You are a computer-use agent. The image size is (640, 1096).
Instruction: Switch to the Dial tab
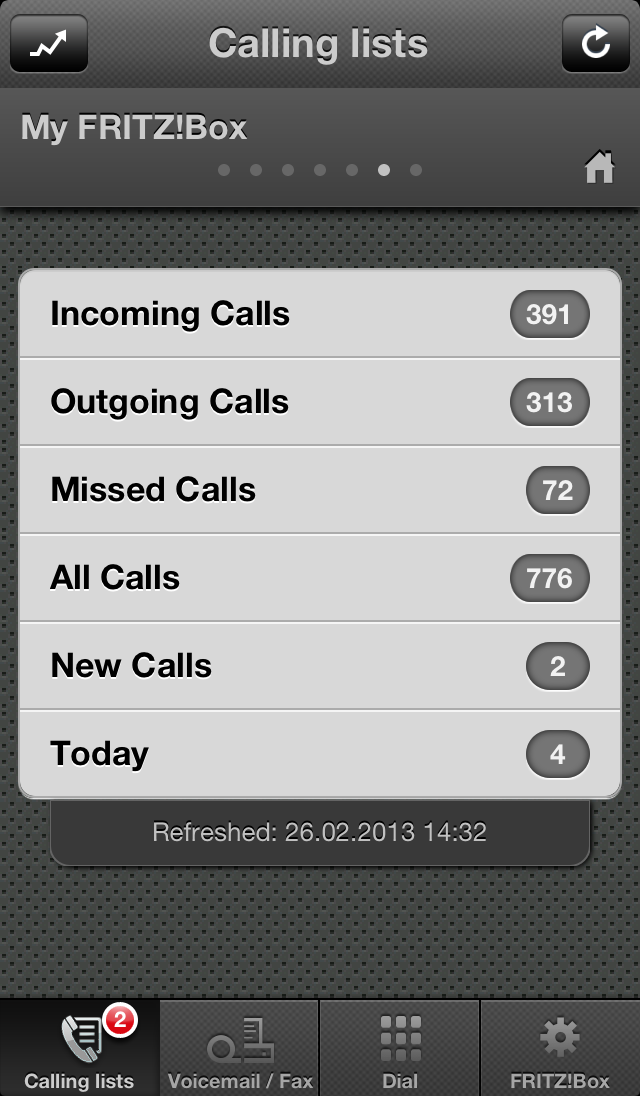(400, 1048)
